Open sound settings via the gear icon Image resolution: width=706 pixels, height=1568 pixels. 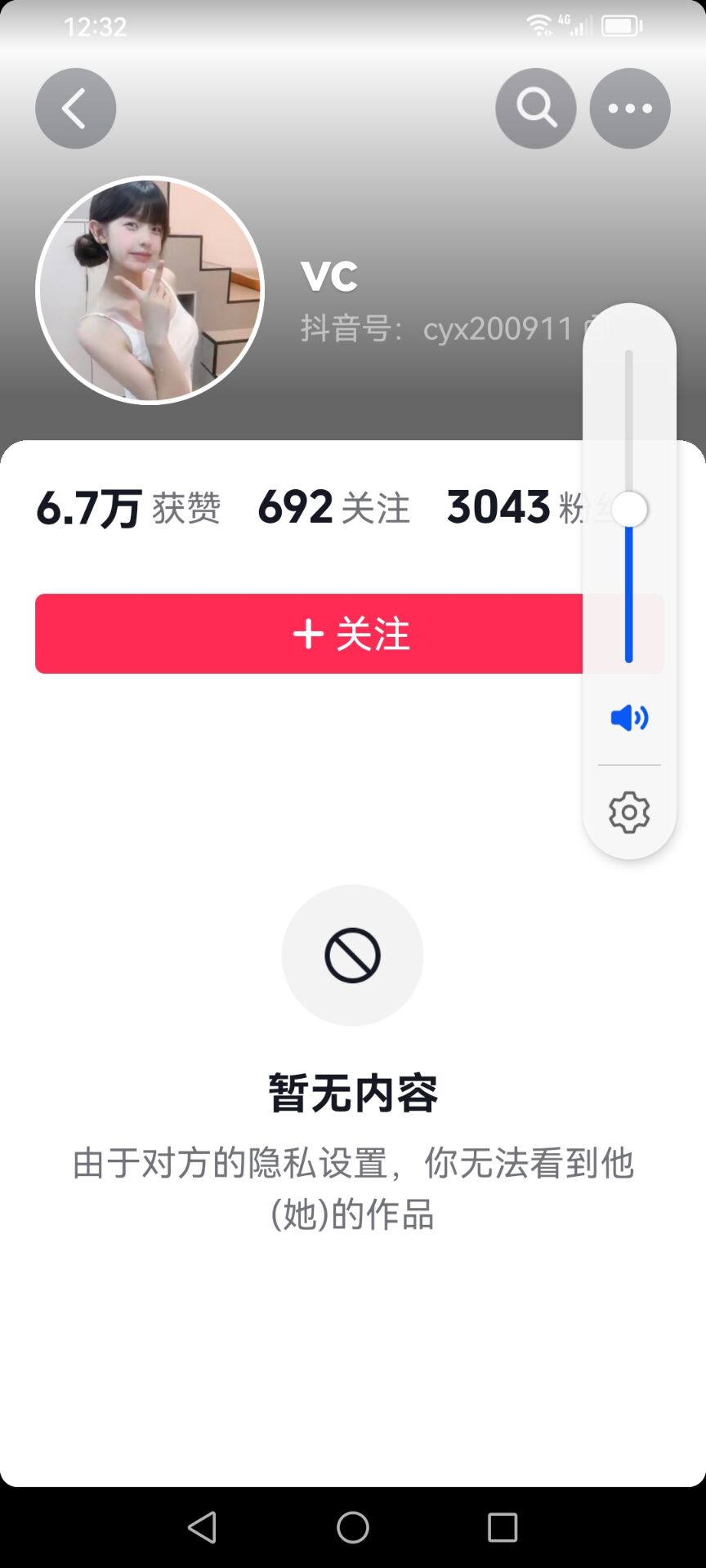[x=629, y=813]
